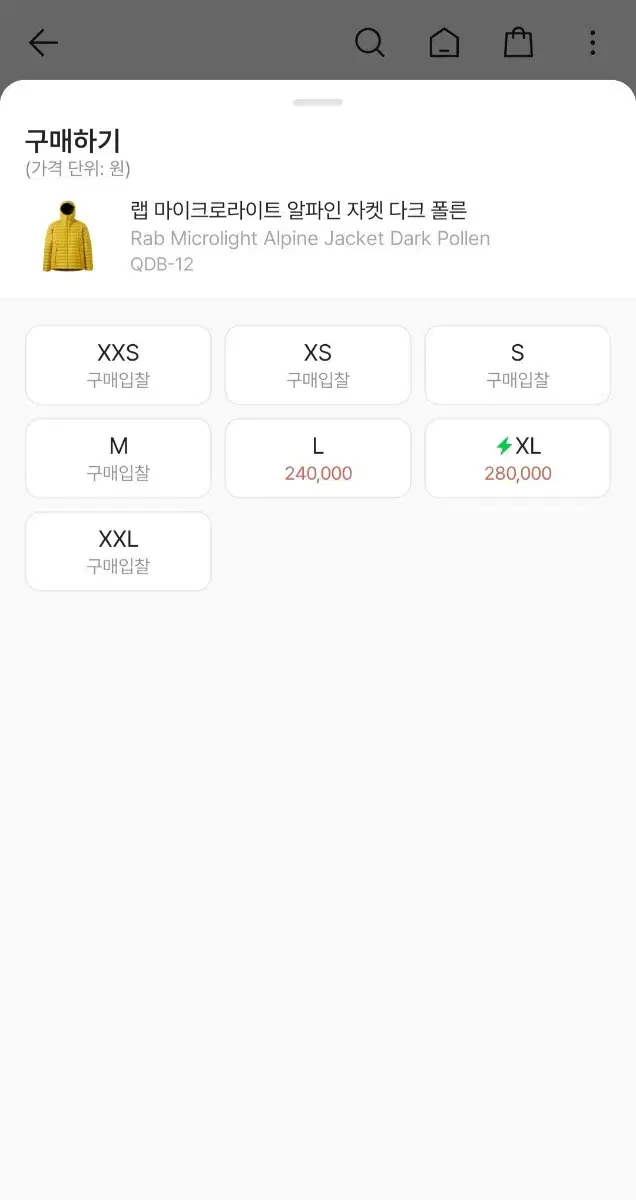Select size M for a buy bid
This screenshot has width=636, height=1200.
118,458
